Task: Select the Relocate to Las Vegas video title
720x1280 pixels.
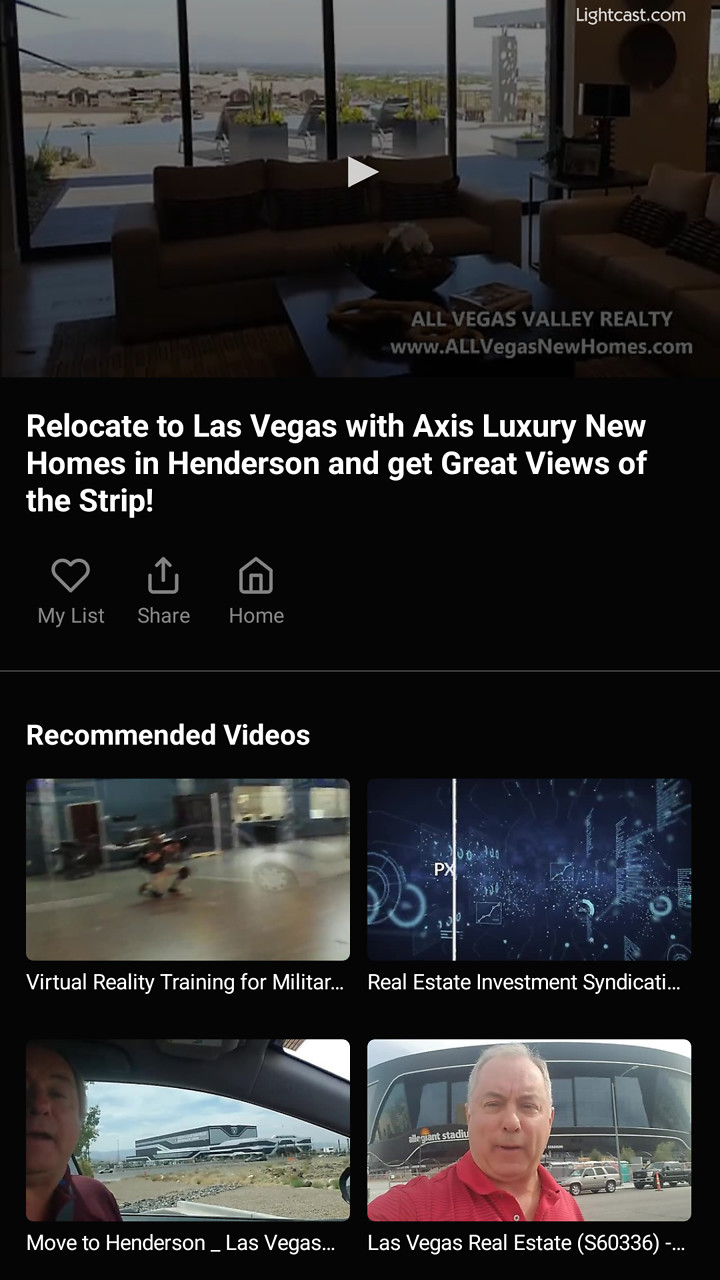Action: [x=337, y=463]
